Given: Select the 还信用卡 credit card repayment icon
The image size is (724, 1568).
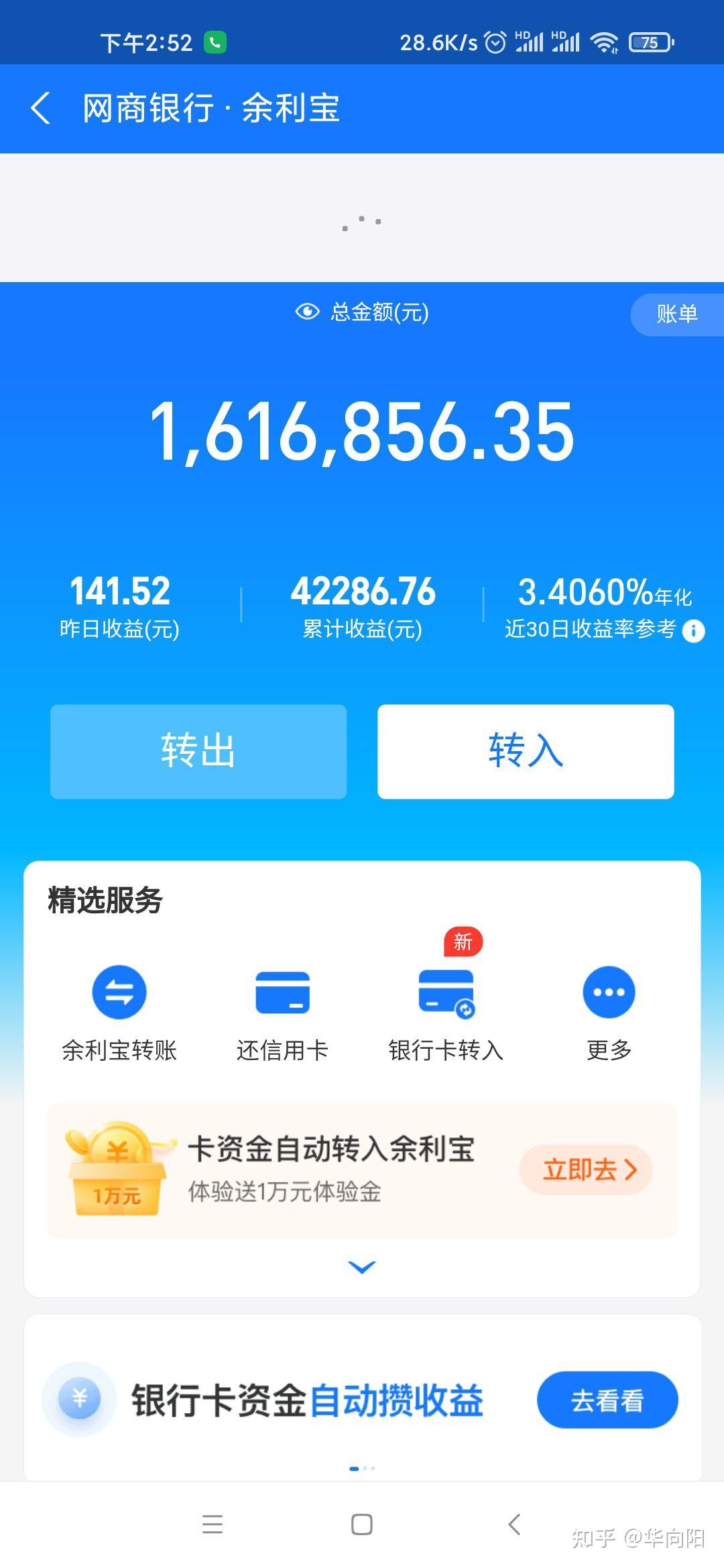Looking at the screenshot, I should point(283,993).
